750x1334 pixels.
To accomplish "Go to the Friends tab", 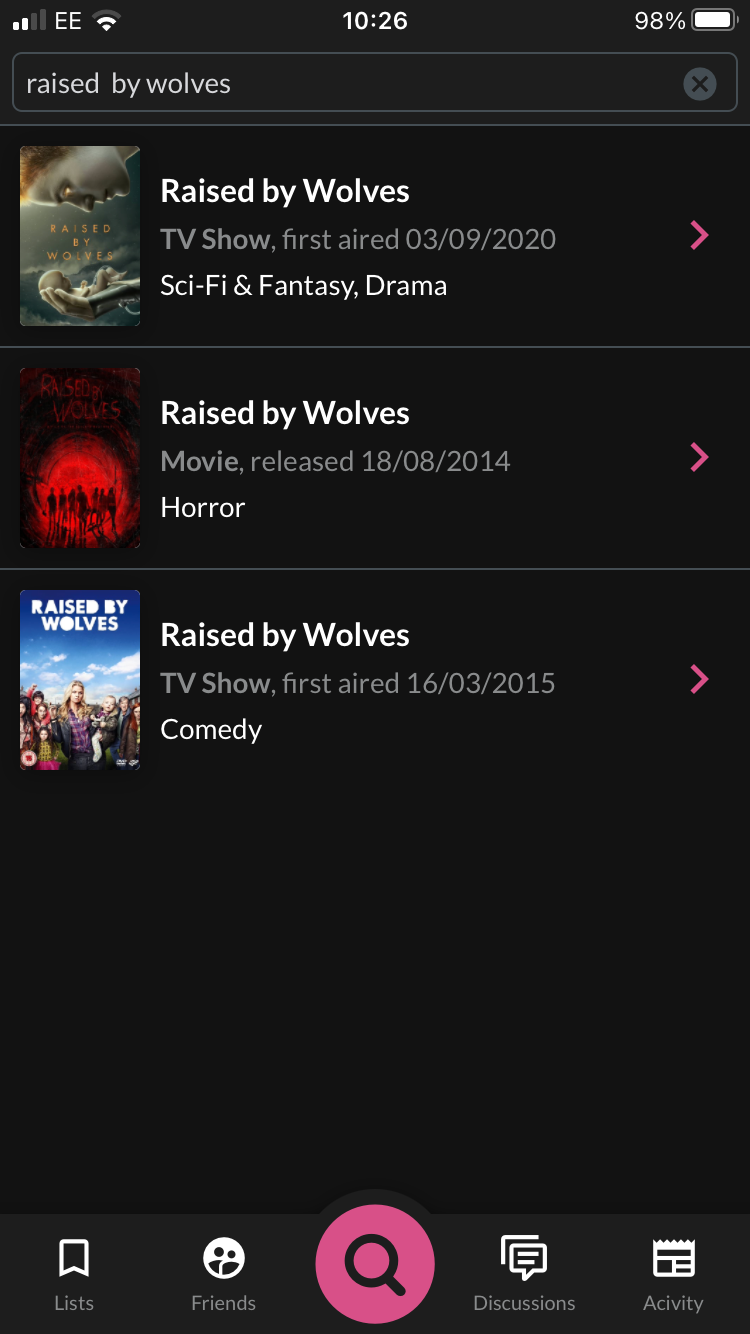I will pyautogui.click(x=224, y=1273).
